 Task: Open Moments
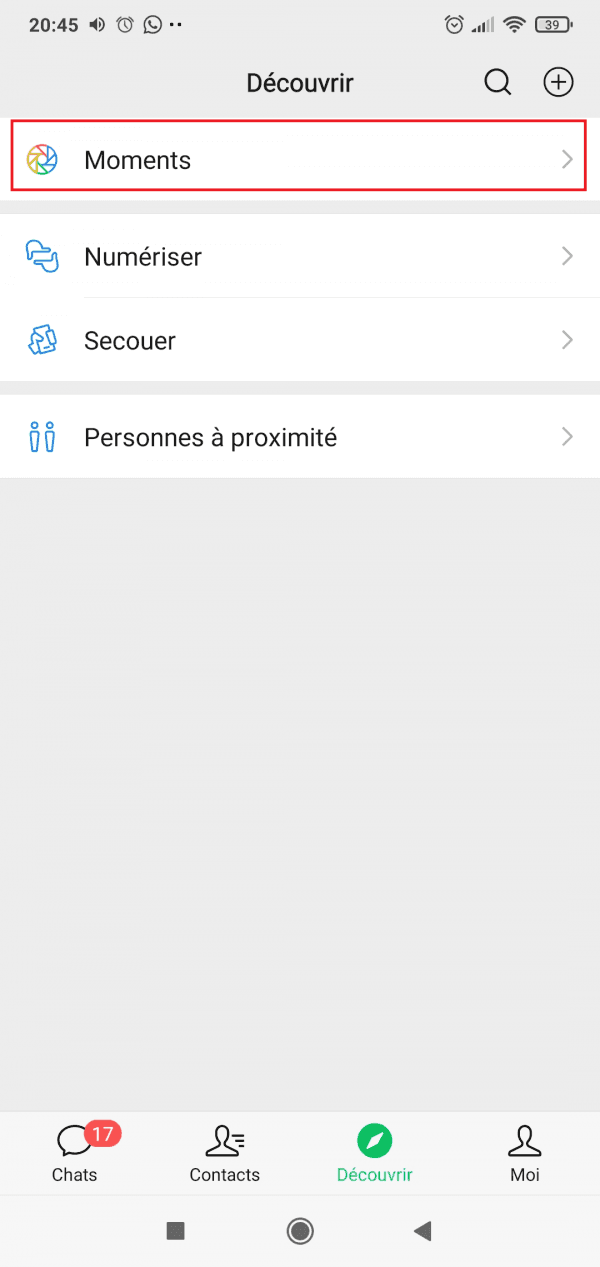point(300,159)
